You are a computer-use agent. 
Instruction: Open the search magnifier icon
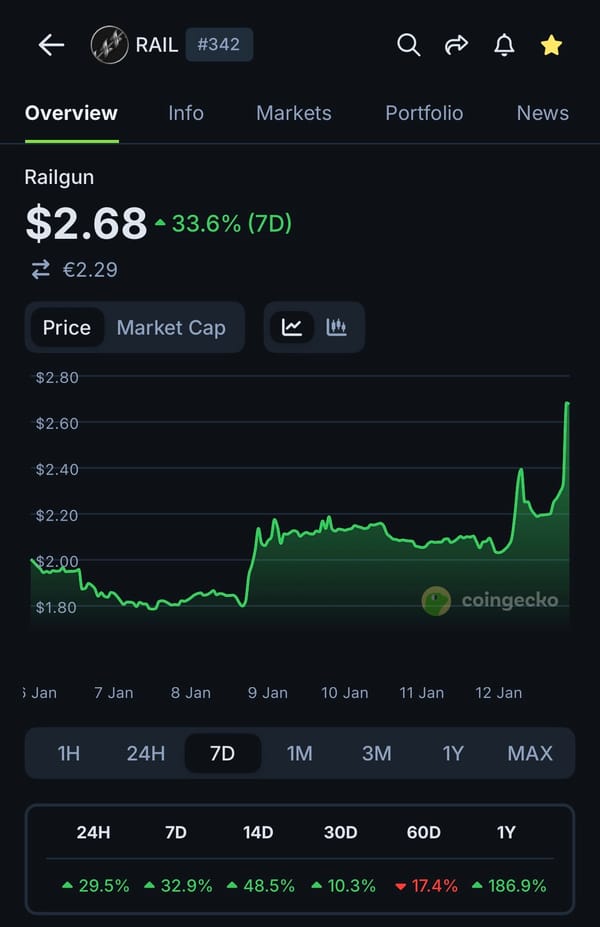tap(408, 45)
